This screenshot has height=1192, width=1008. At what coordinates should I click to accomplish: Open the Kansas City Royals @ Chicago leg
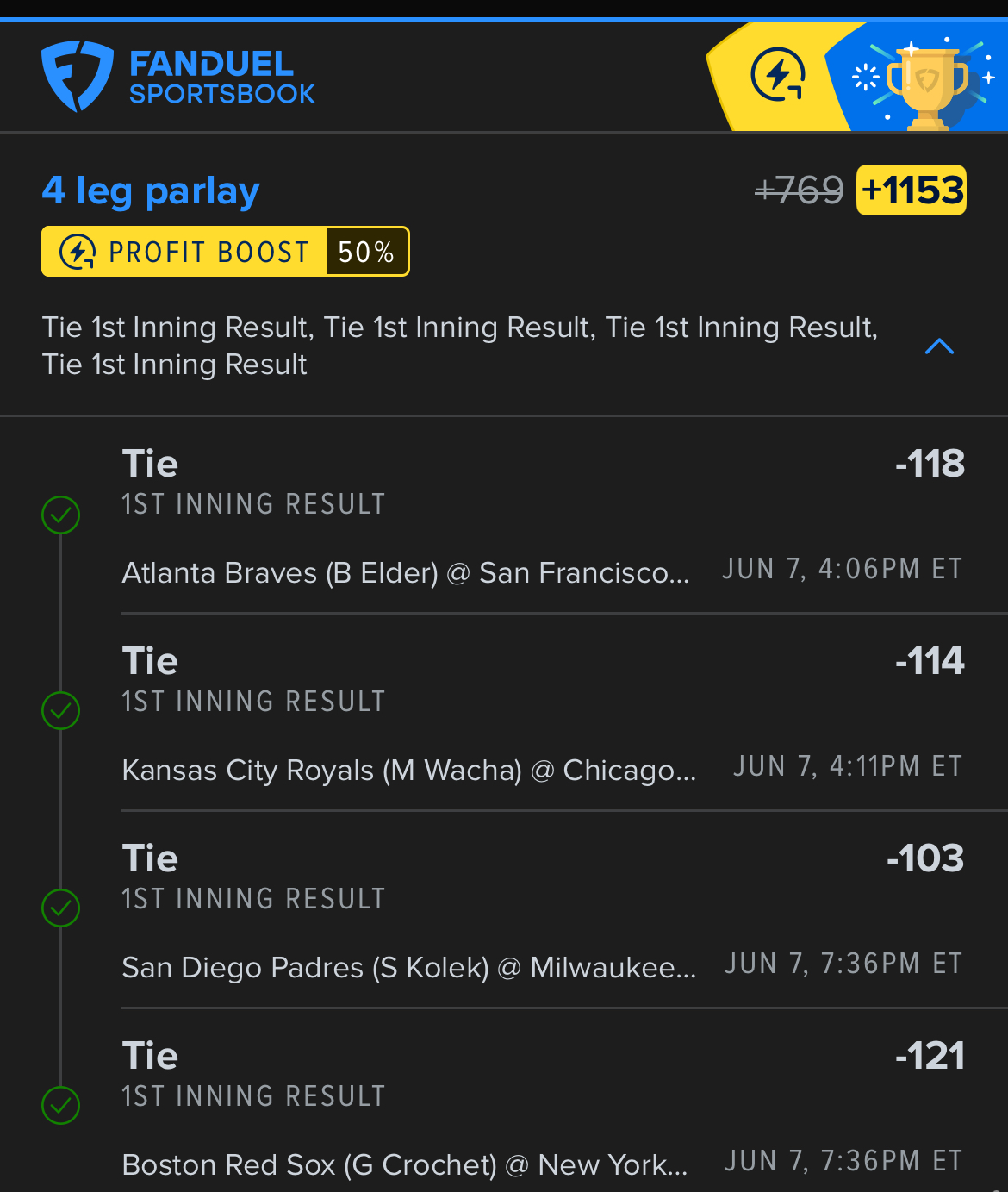408,770
